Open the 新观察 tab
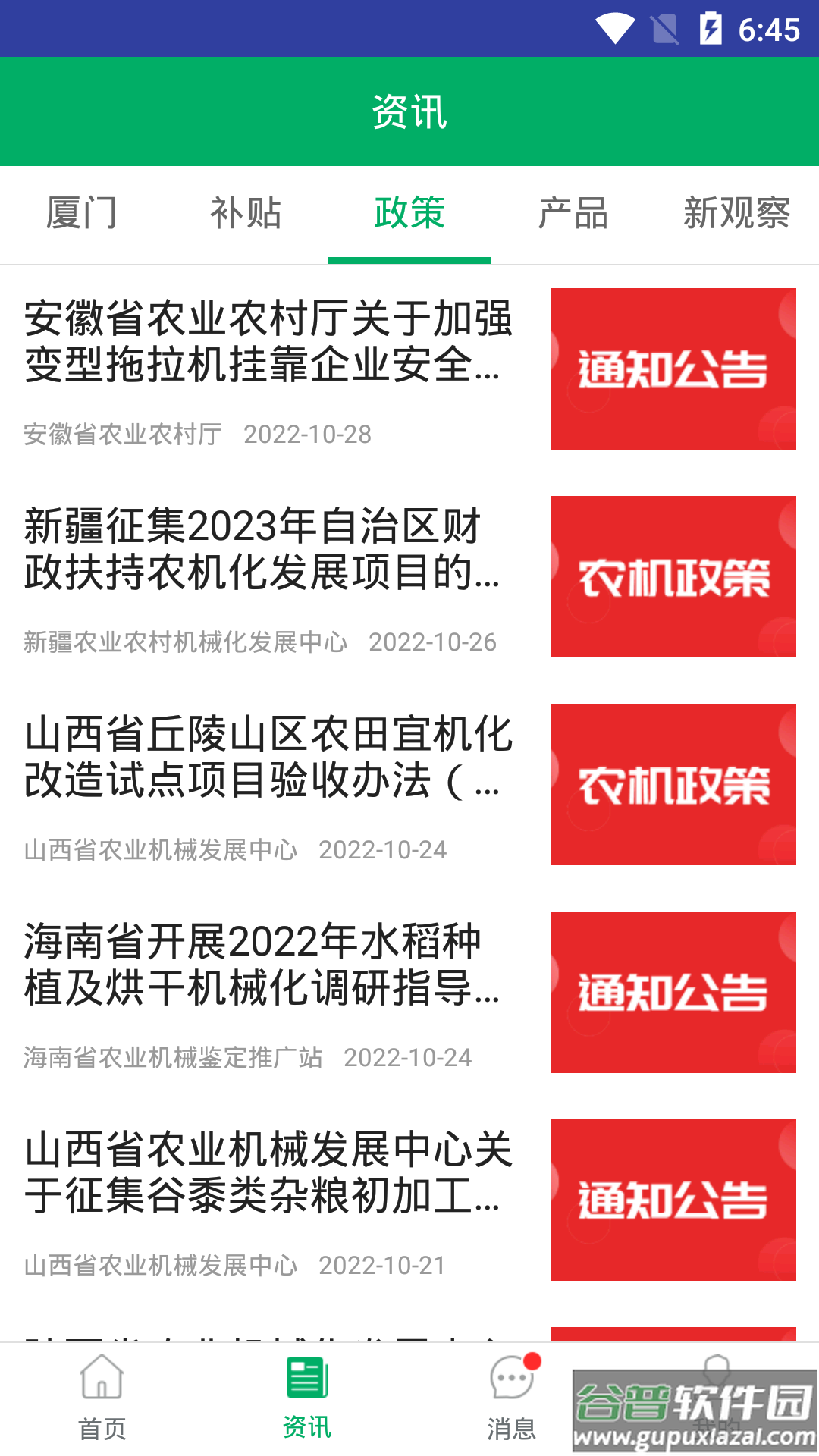Screen dimensions: 819x1456 coord(737,215)
